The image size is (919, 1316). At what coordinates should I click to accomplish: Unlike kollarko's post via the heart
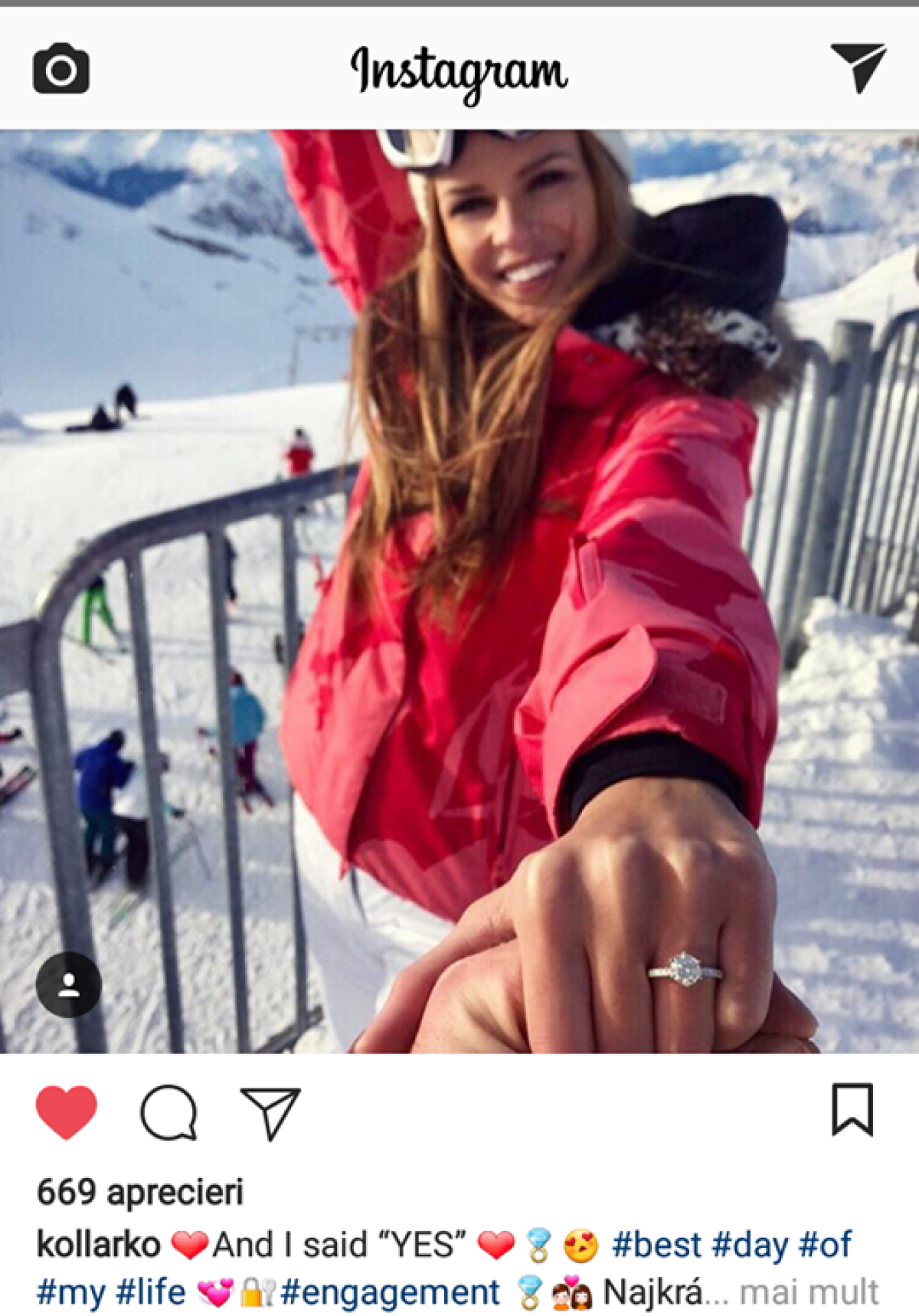67,1111
